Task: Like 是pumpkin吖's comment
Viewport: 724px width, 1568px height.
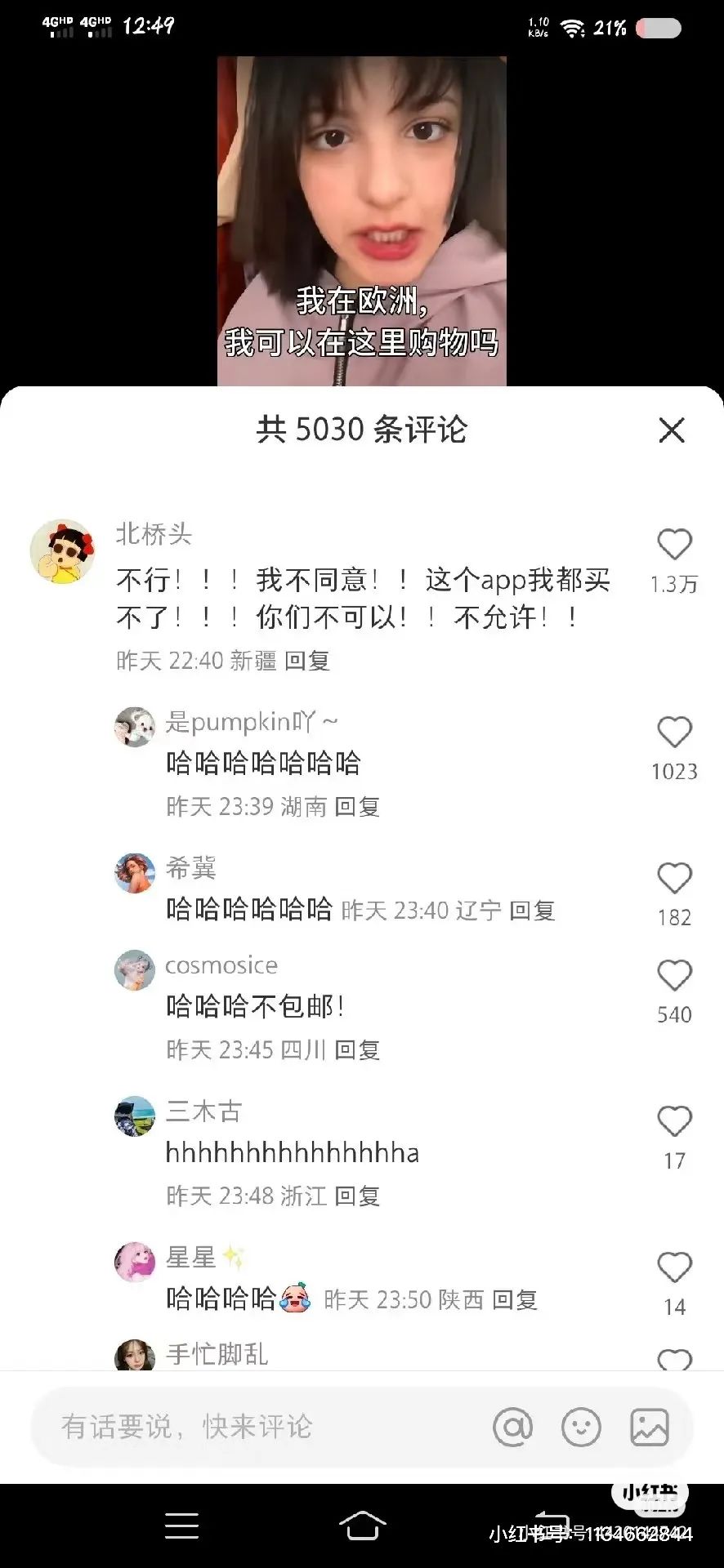Action: click(x=674, y=733)
